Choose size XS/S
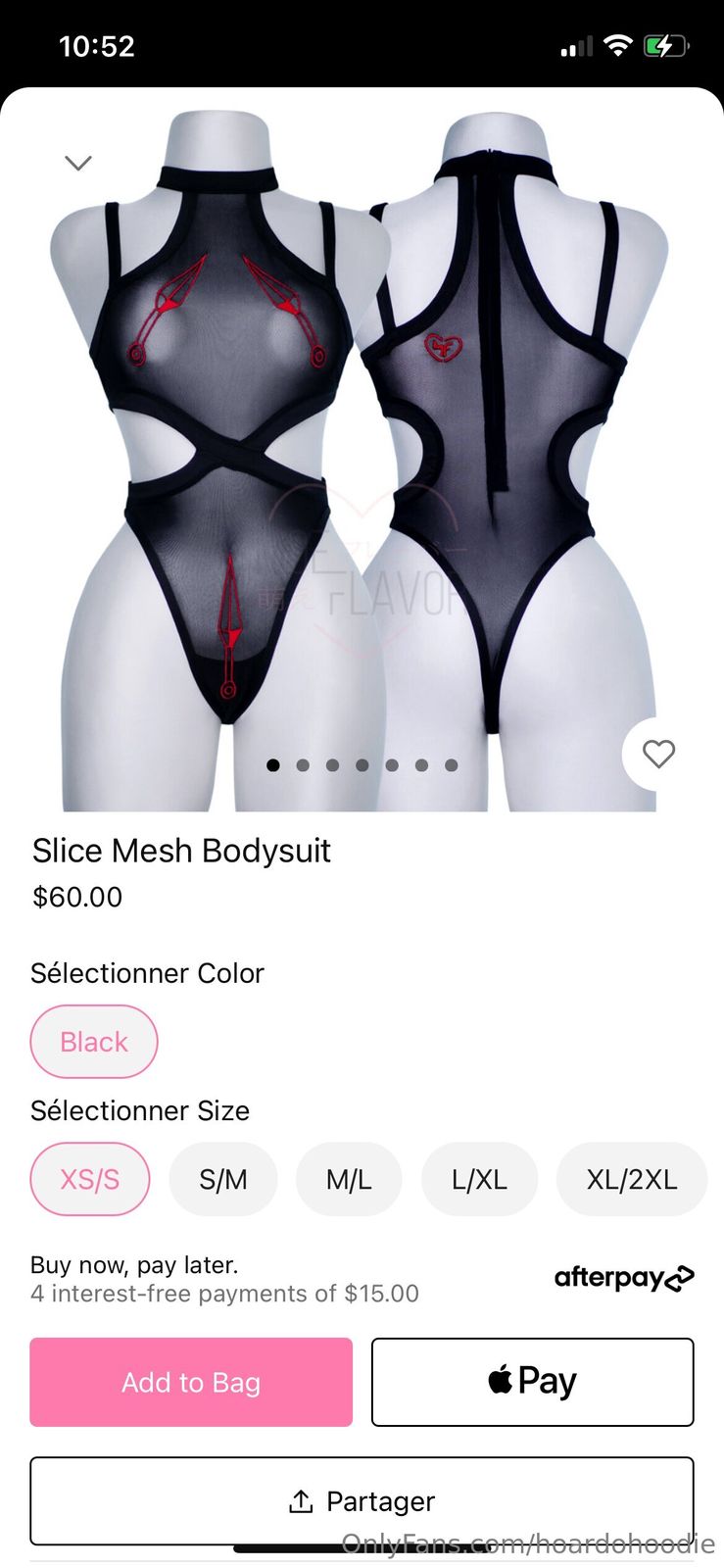724x1568 pixels. tap(90, 1179)
